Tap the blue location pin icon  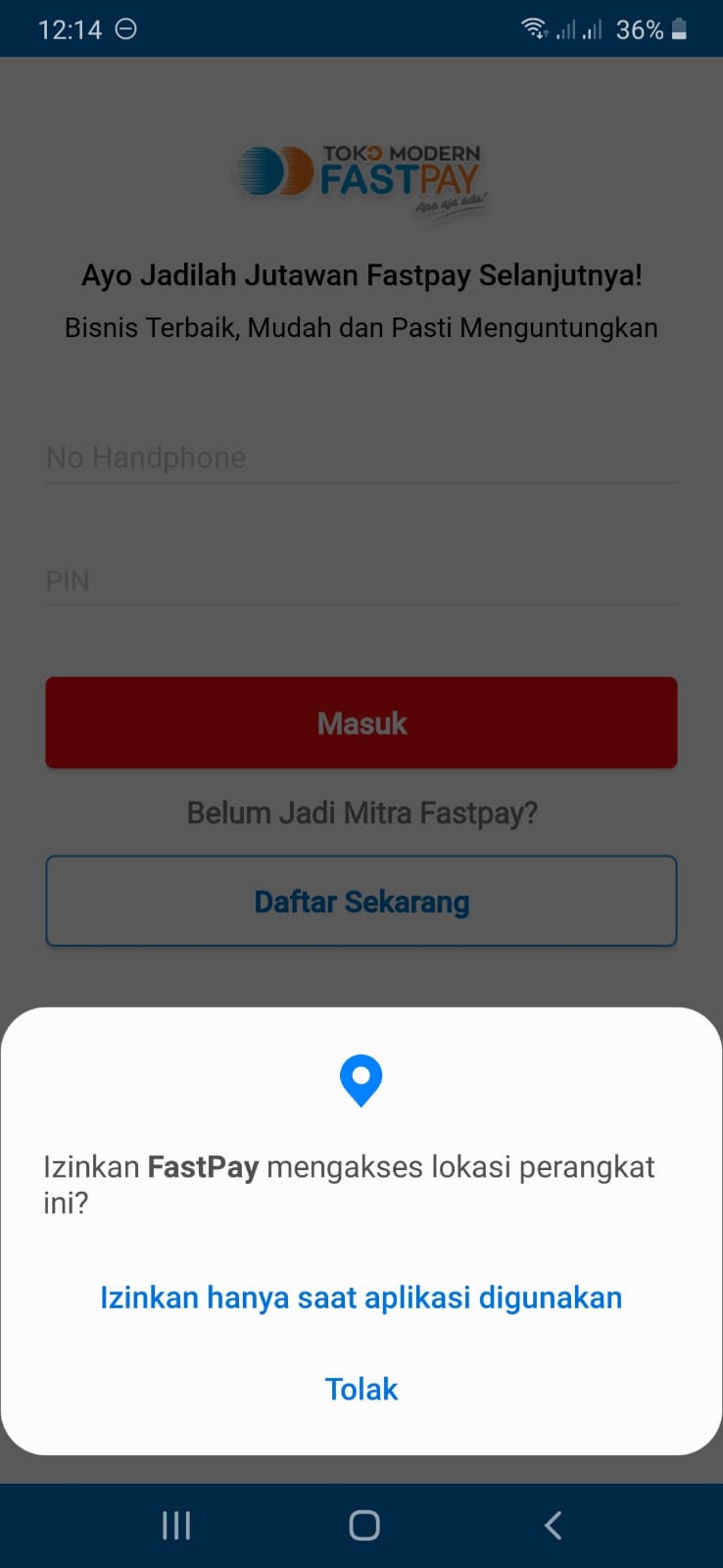pyautogui.click(x=361, y=1081)
